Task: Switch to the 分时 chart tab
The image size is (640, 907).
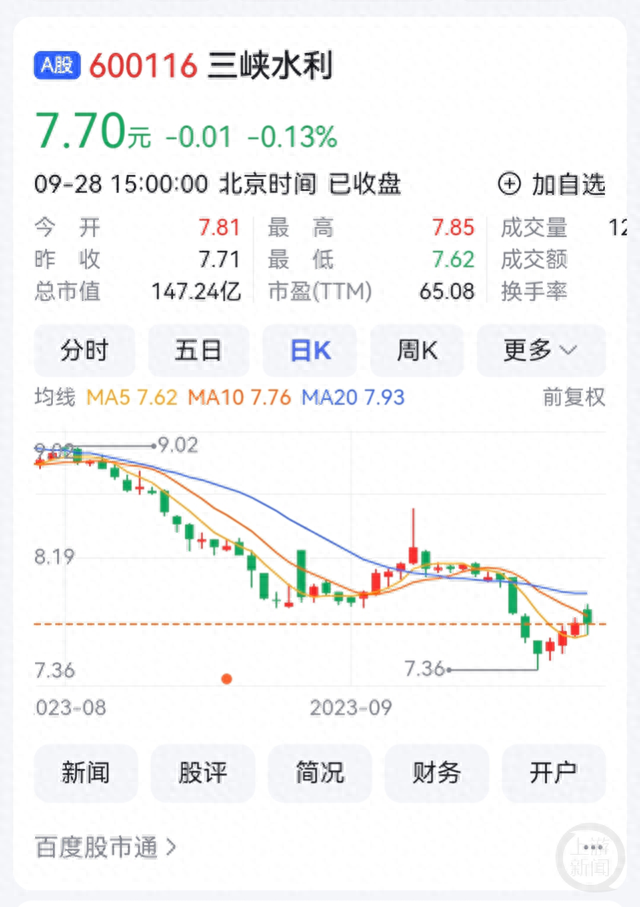Action: (84, 351)
